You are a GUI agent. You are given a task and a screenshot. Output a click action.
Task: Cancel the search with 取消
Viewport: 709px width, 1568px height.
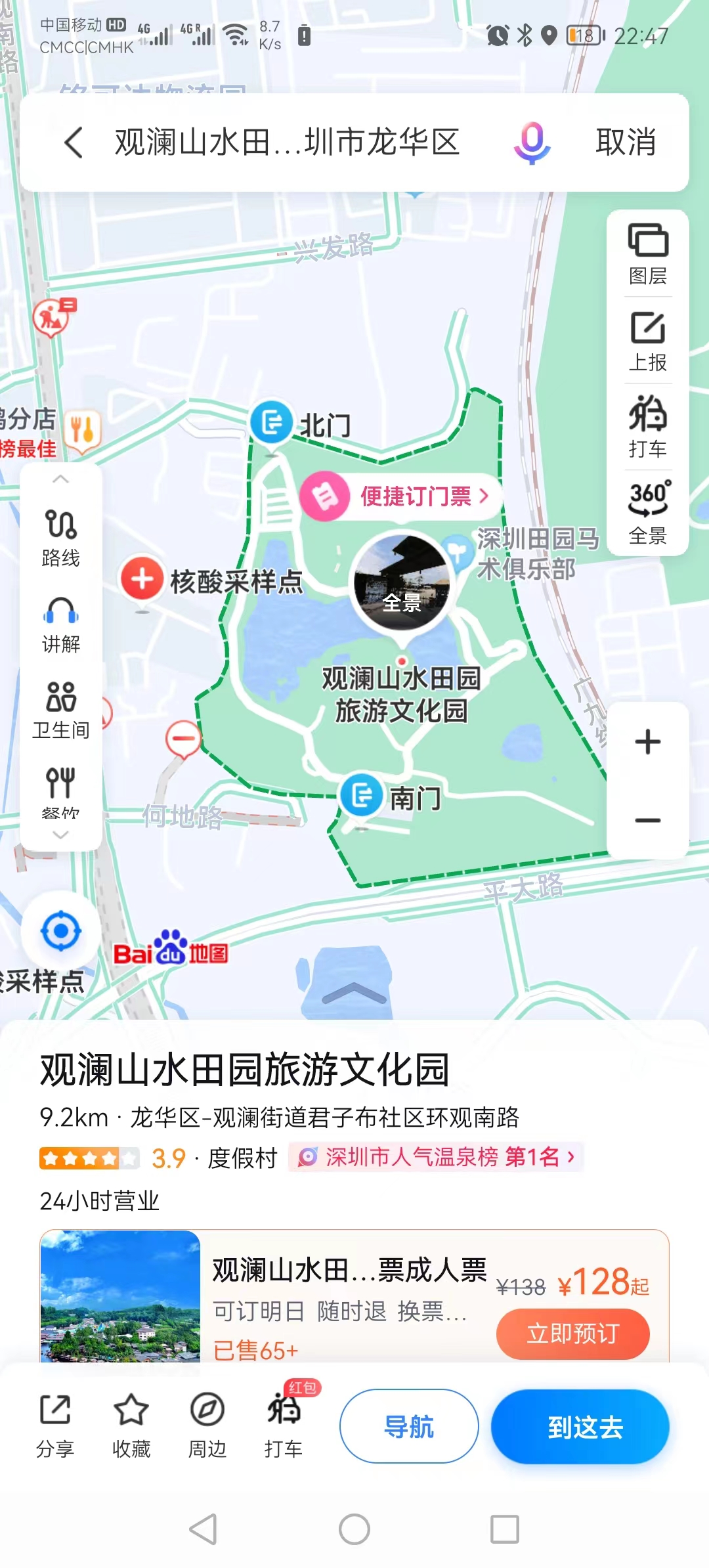[626, 142]
